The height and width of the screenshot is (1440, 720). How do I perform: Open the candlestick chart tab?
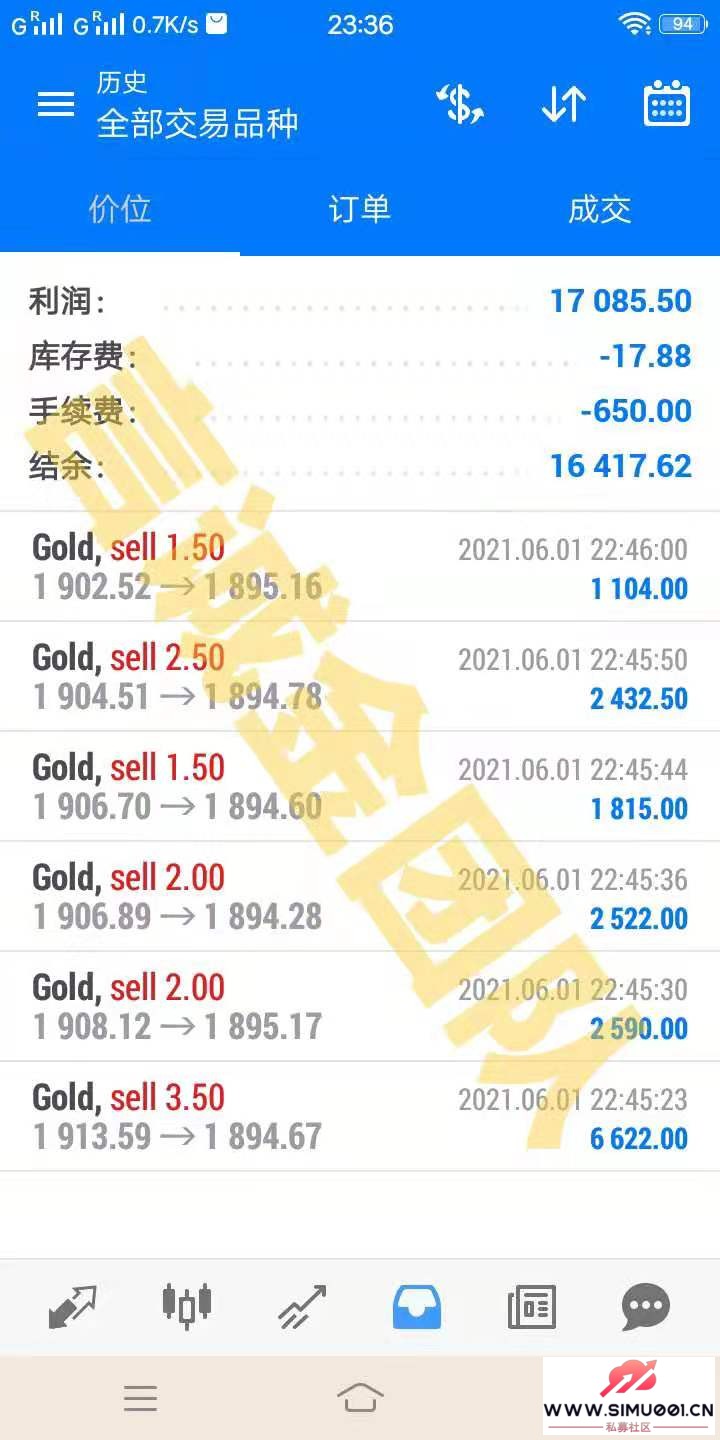point(187,1306)
